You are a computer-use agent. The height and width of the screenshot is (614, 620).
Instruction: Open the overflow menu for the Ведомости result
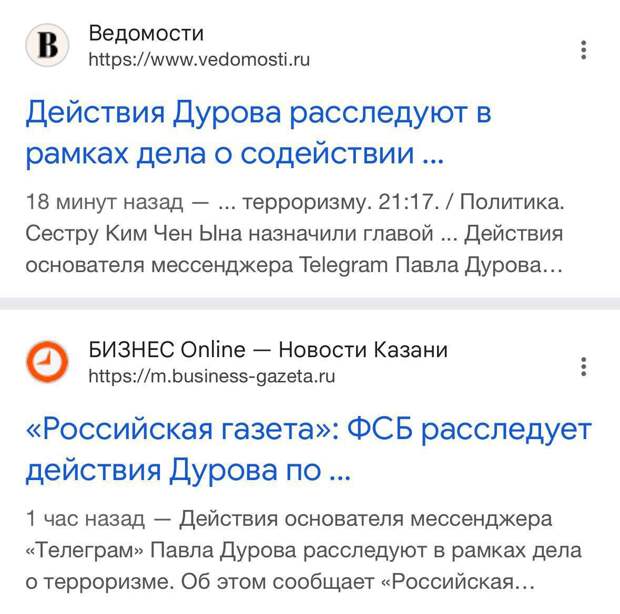tap(584, 49)
